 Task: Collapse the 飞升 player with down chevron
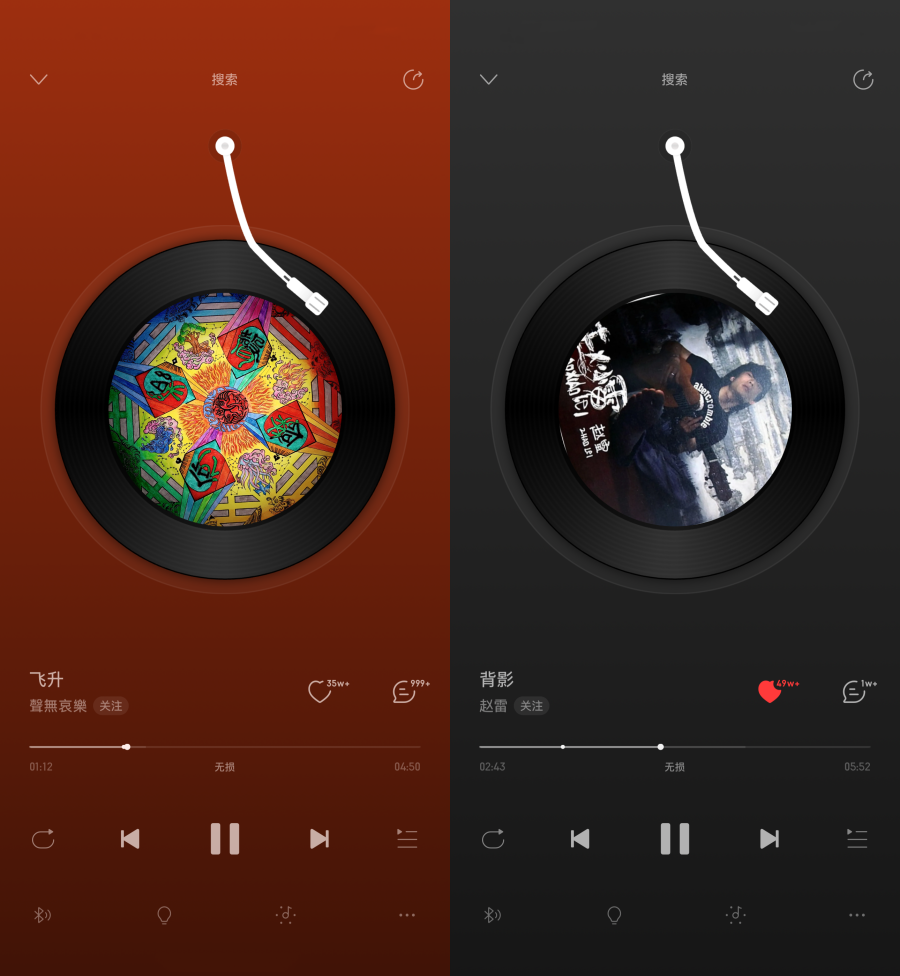39,79
